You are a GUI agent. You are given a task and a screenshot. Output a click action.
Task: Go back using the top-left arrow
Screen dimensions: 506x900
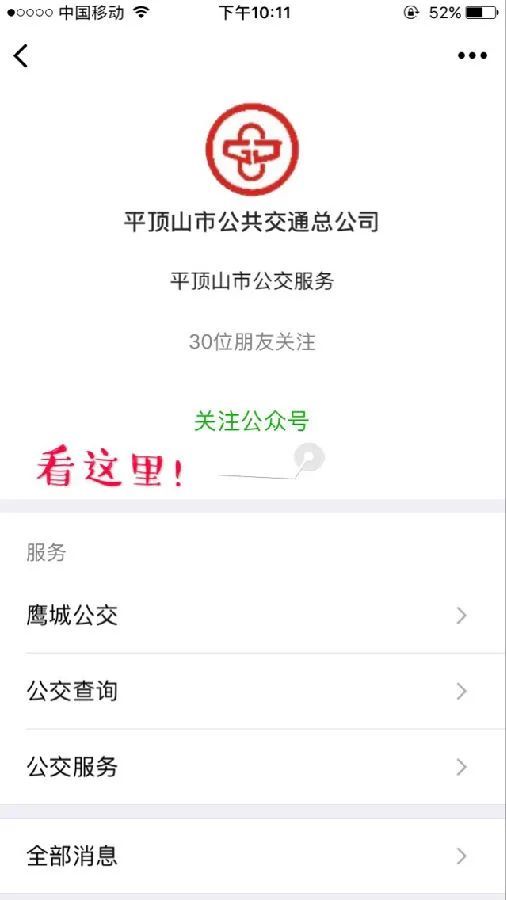click(21, 56)
